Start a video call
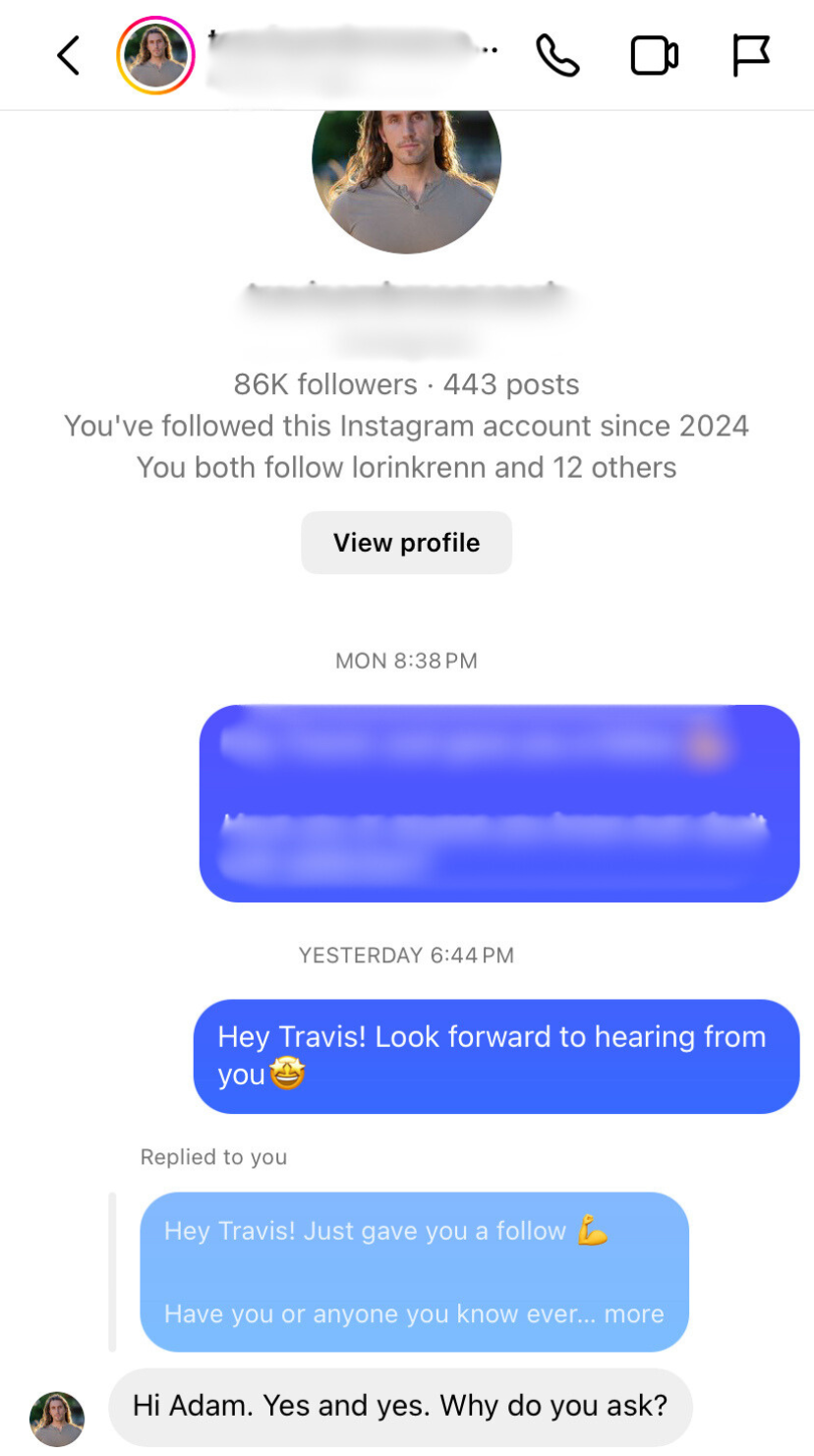The width and height of the screenshot is (814, 1456). pos(654,56)
